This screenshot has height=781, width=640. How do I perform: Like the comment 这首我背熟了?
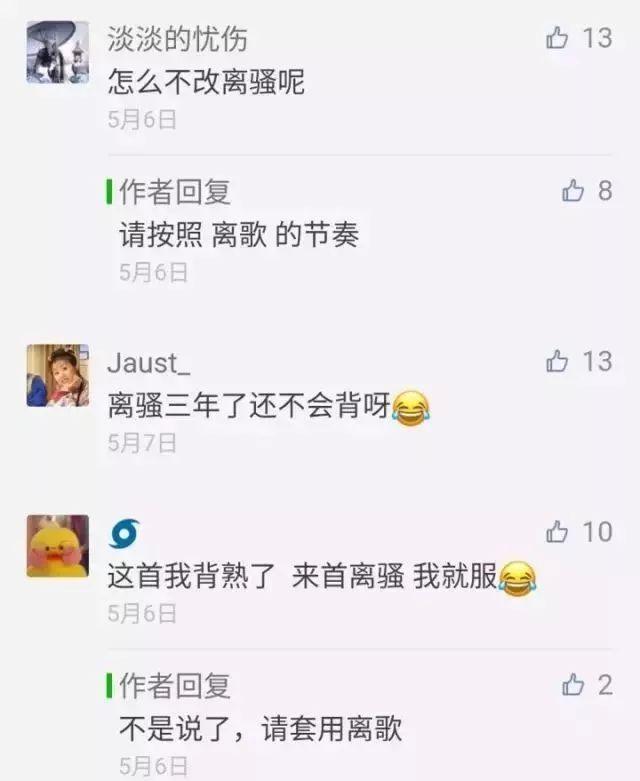(x=558, y=532)
